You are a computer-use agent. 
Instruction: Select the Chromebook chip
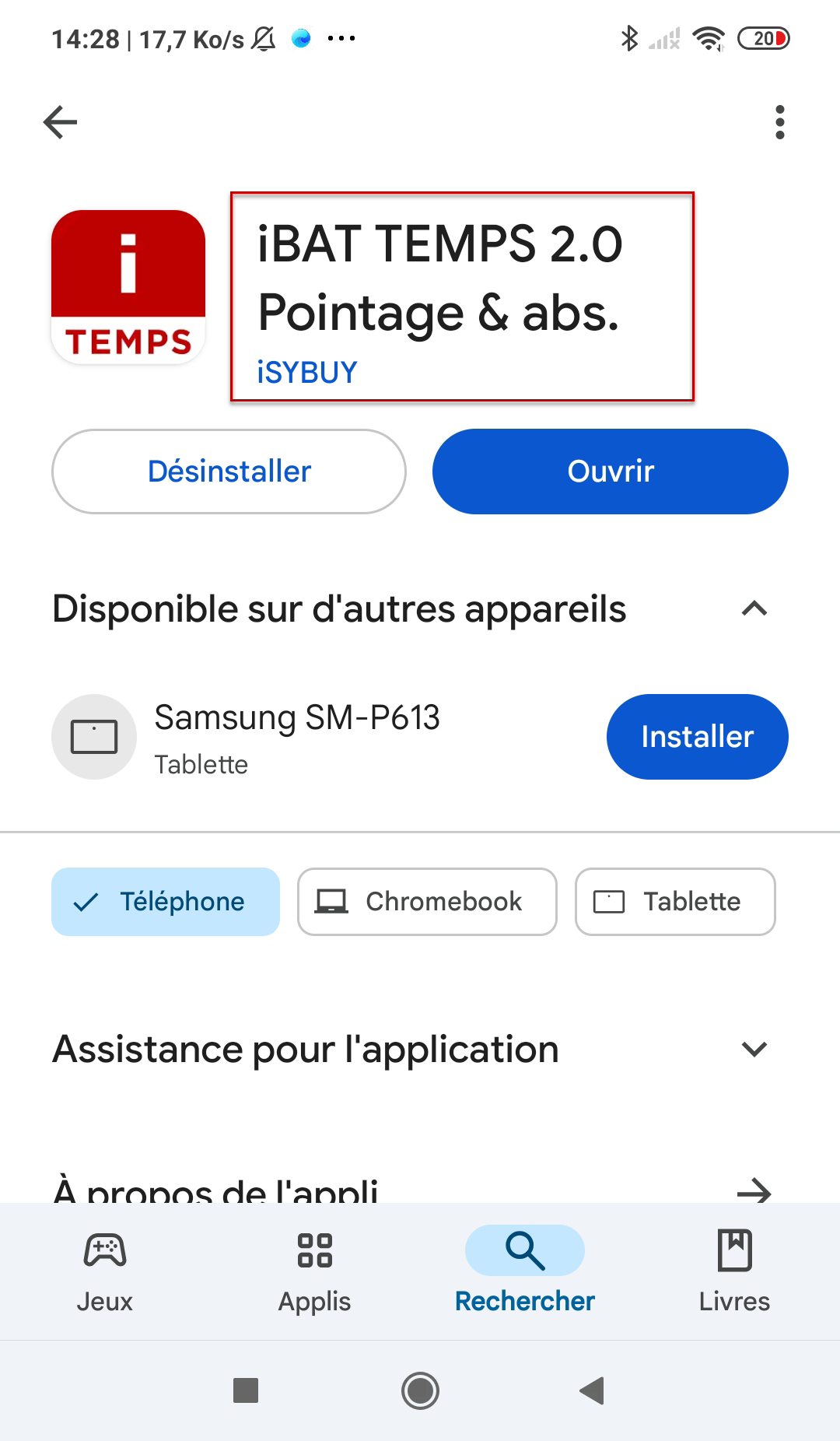(427, 902)
